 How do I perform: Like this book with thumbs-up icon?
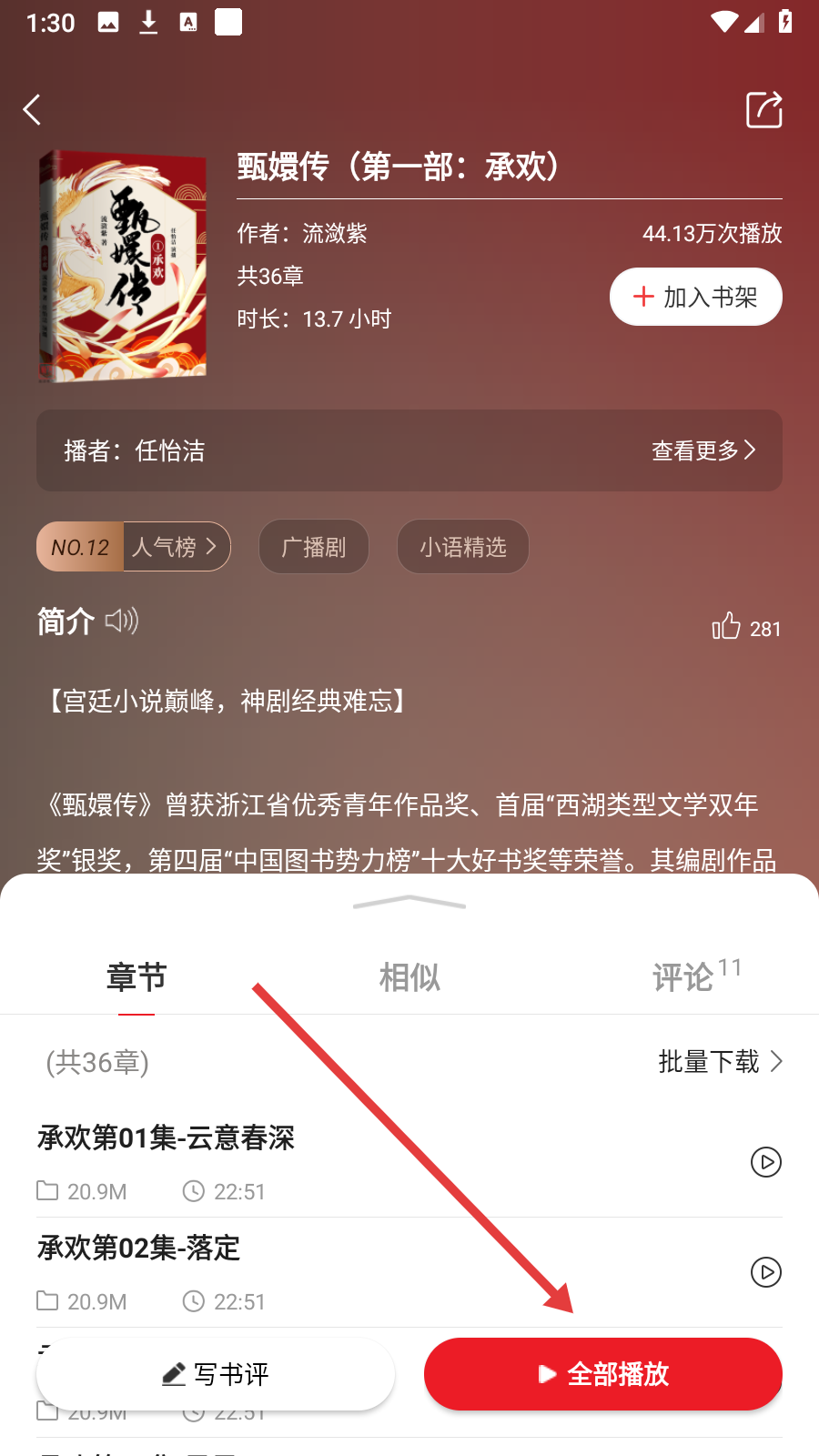tap(726, 626)
